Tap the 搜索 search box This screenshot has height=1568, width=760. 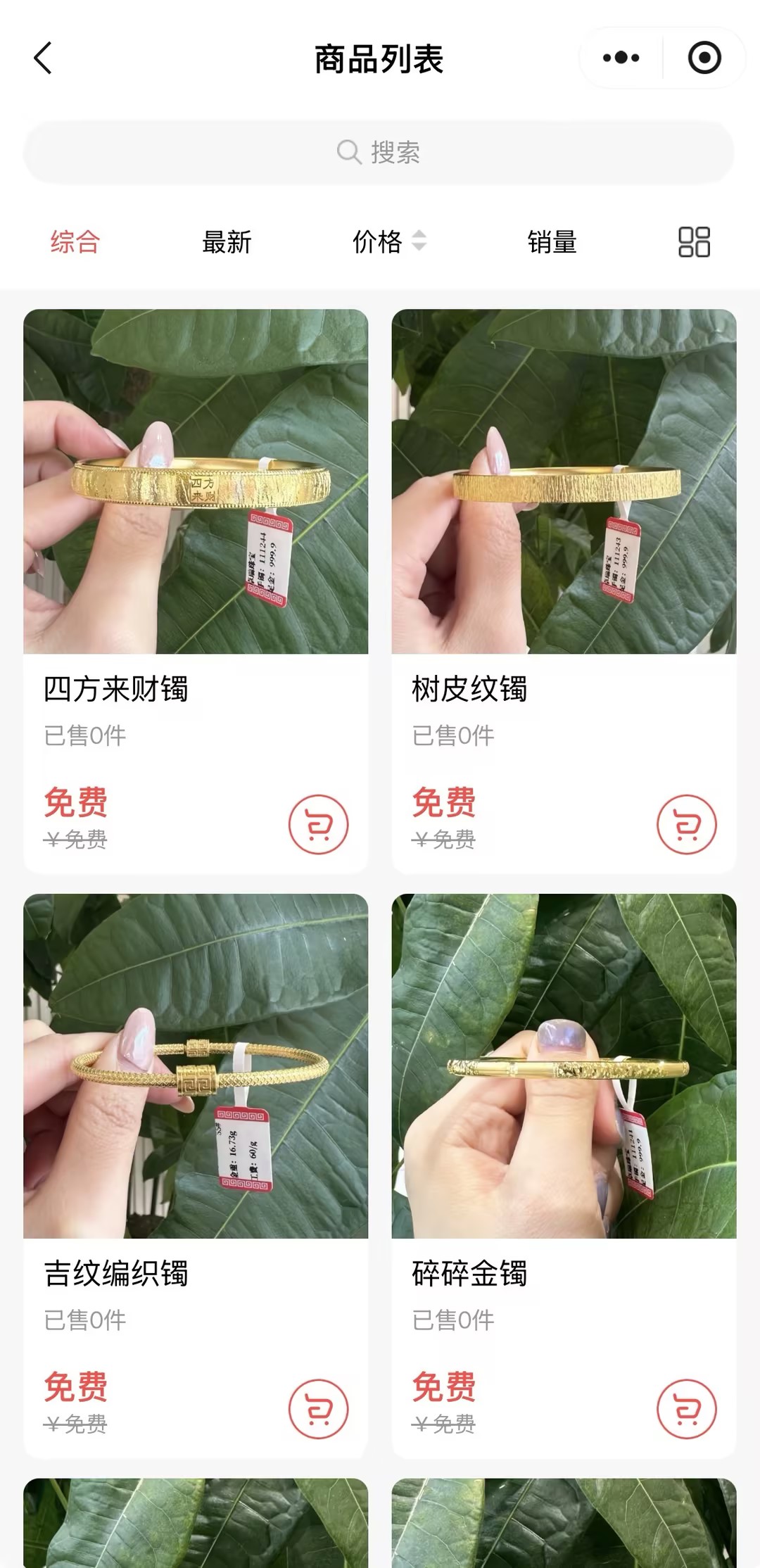pos(379,152)
